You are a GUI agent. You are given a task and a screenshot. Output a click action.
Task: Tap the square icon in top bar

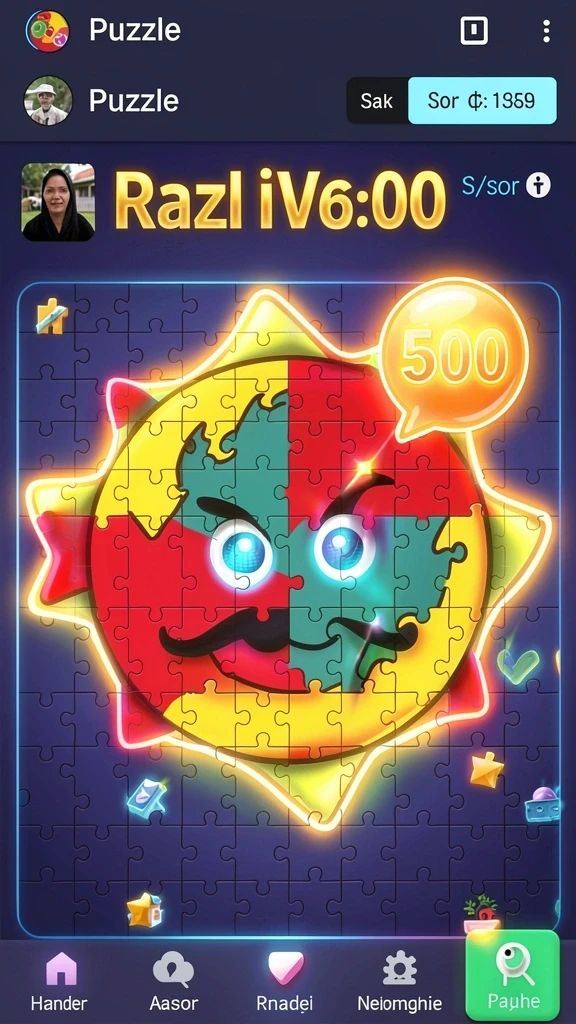tap(474, 31)
